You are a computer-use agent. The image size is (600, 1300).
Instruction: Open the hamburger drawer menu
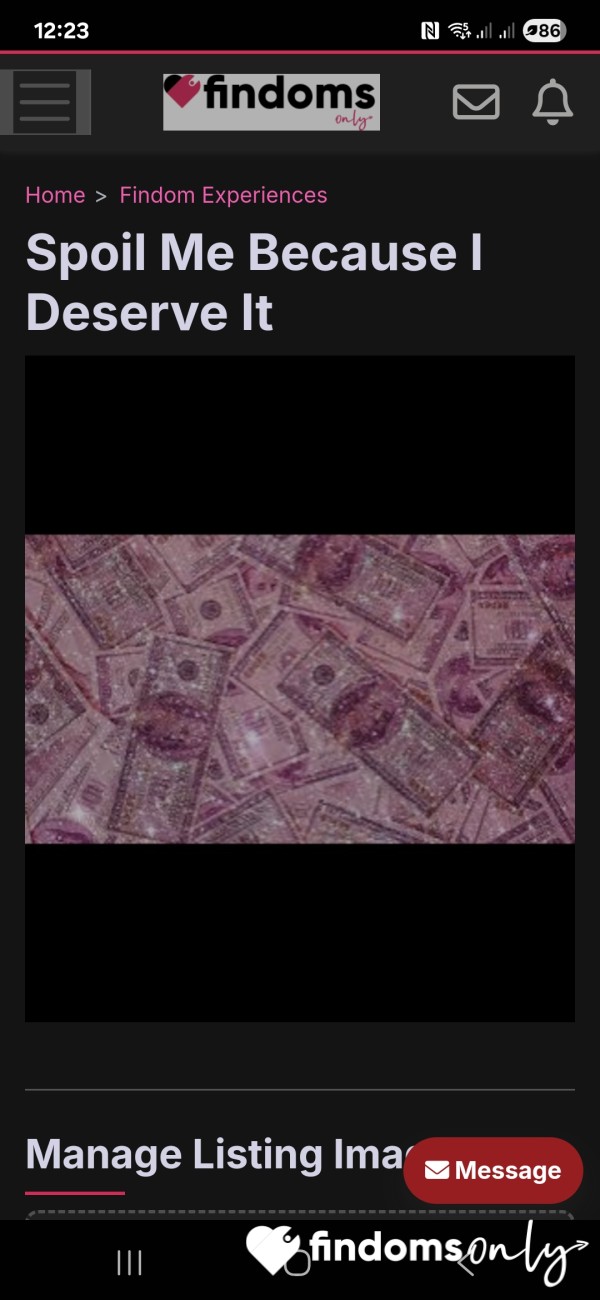coord(45,102)
